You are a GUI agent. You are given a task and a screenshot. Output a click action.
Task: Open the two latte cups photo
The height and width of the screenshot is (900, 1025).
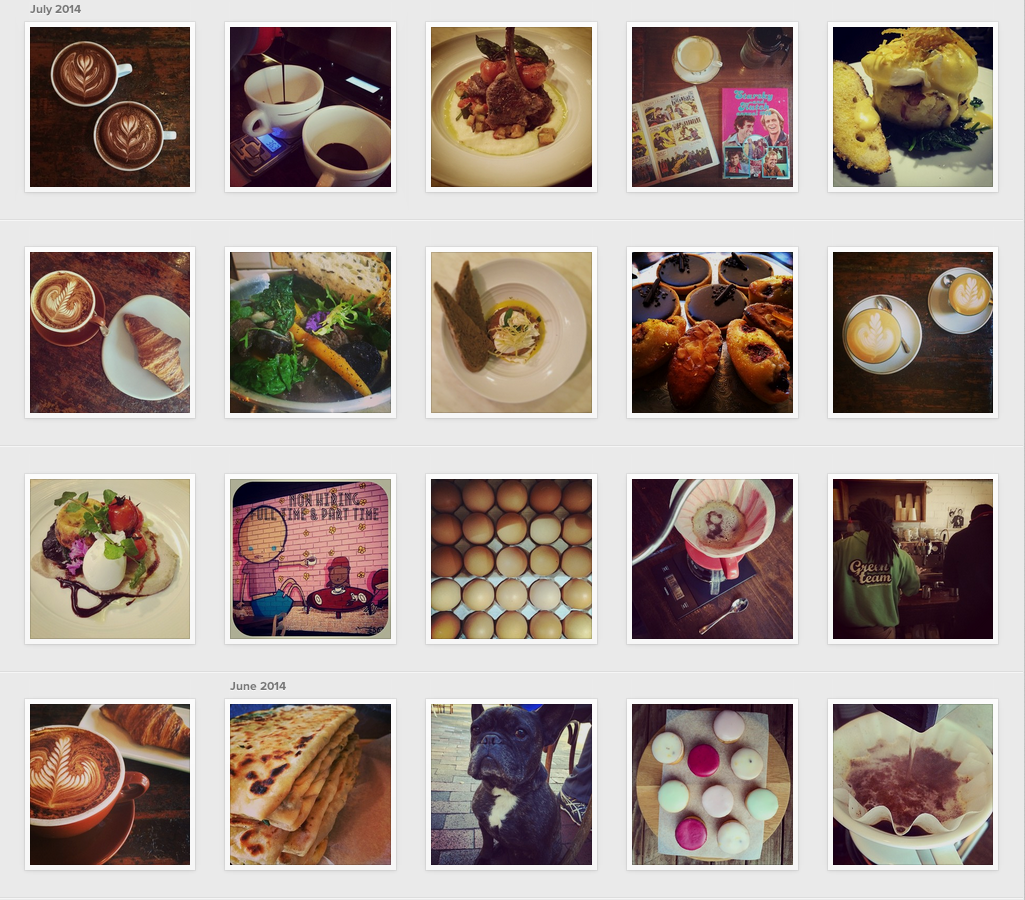pos(110,107)
